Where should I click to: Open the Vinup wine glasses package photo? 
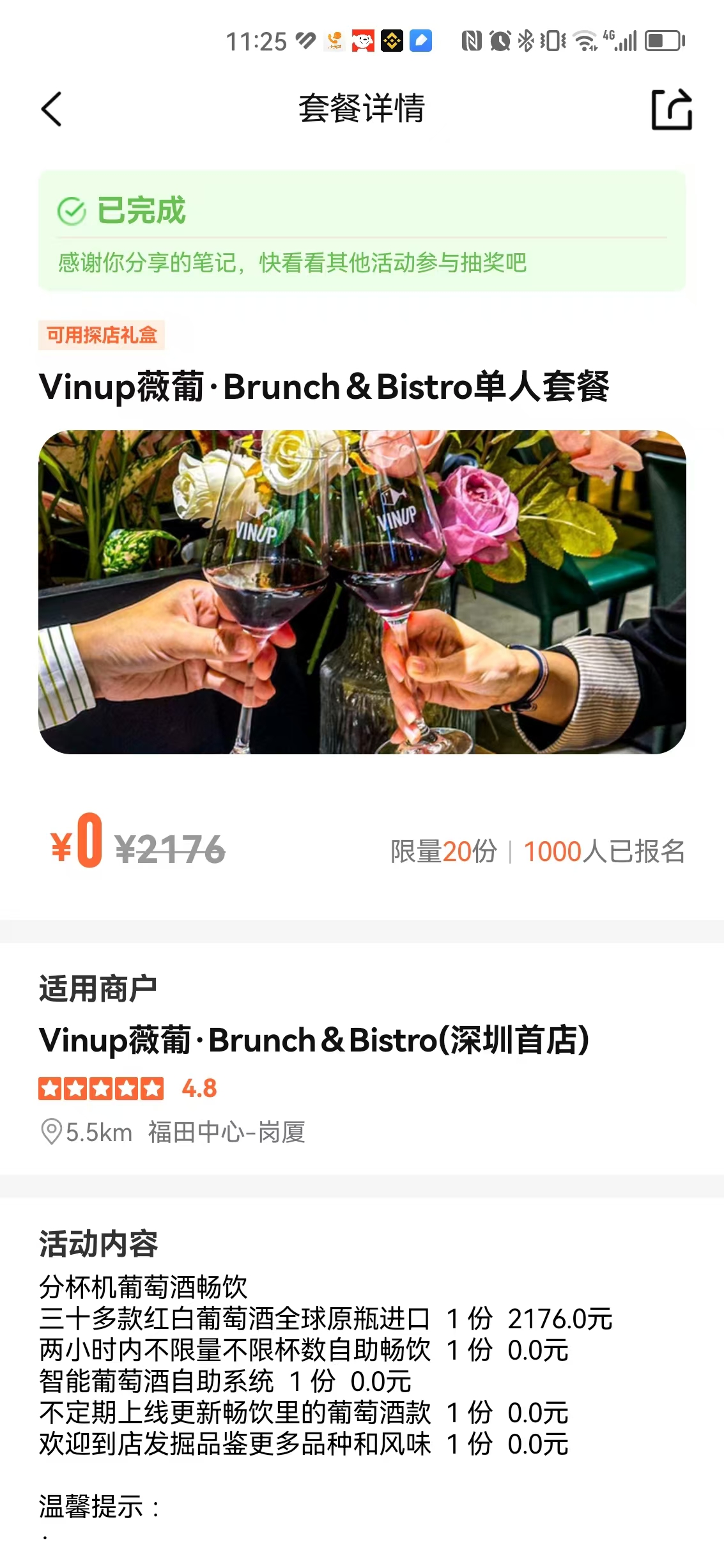pos(362,592)
